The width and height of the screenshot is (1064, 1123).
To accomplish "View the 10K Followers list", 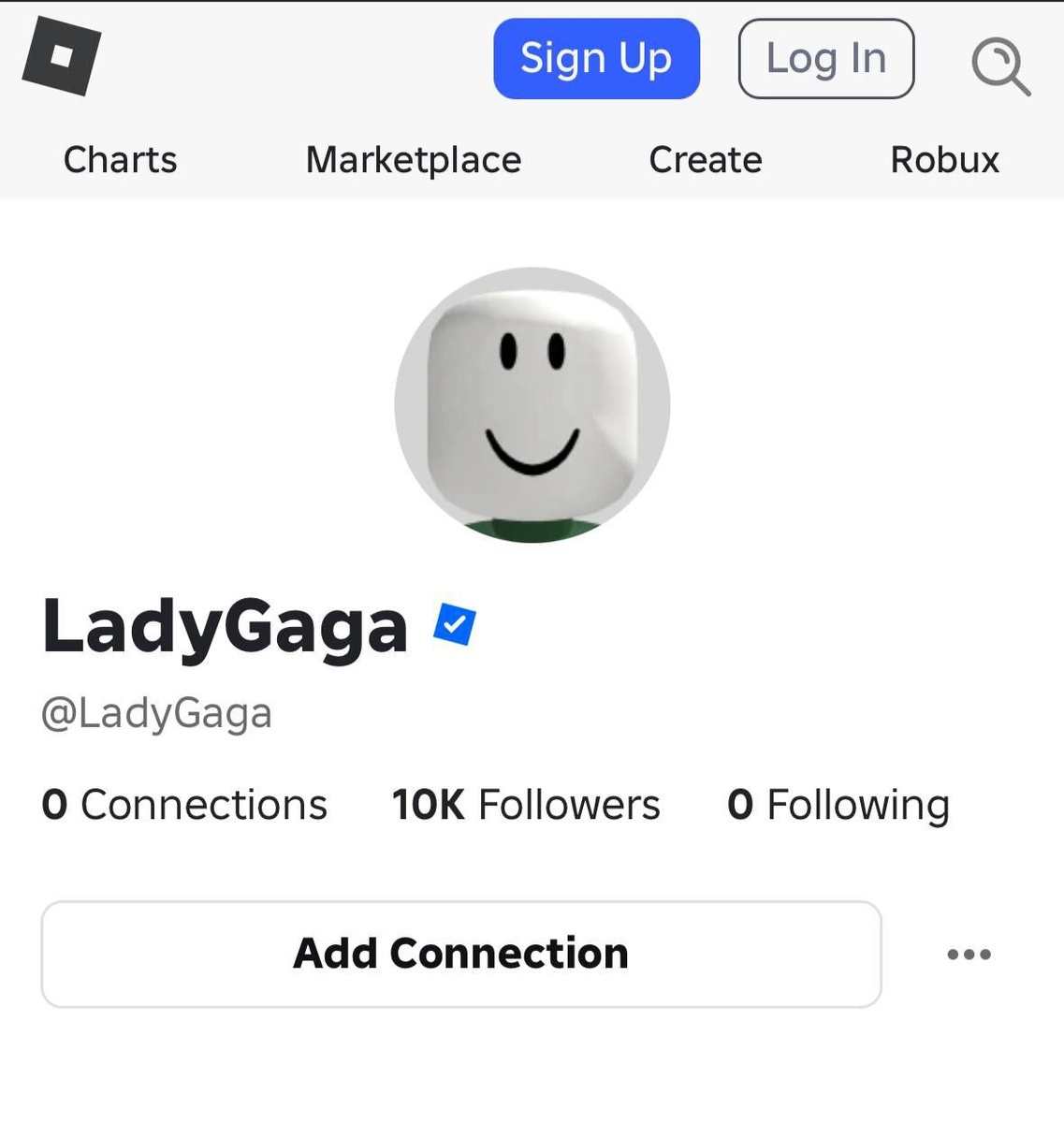I will pyautogui.click(x=526, y=805).
